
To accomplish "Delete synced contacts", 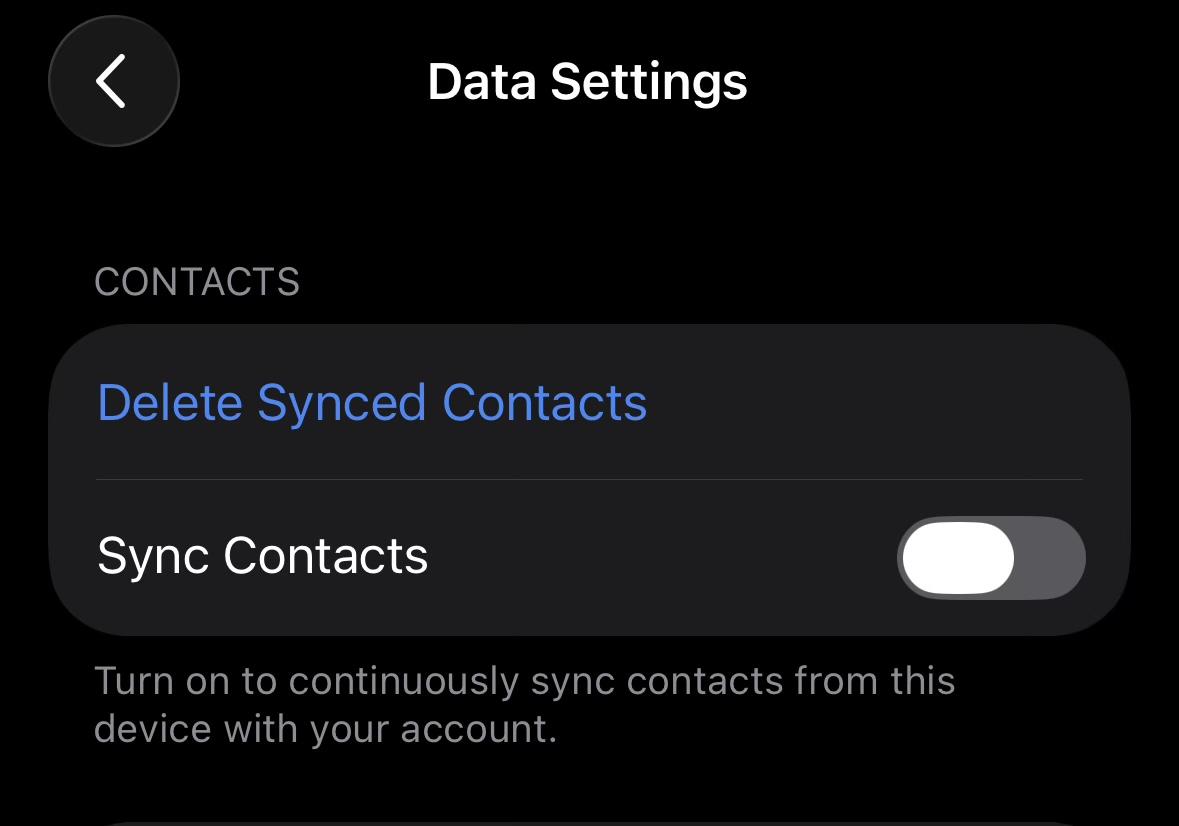I will click(372, 403).
